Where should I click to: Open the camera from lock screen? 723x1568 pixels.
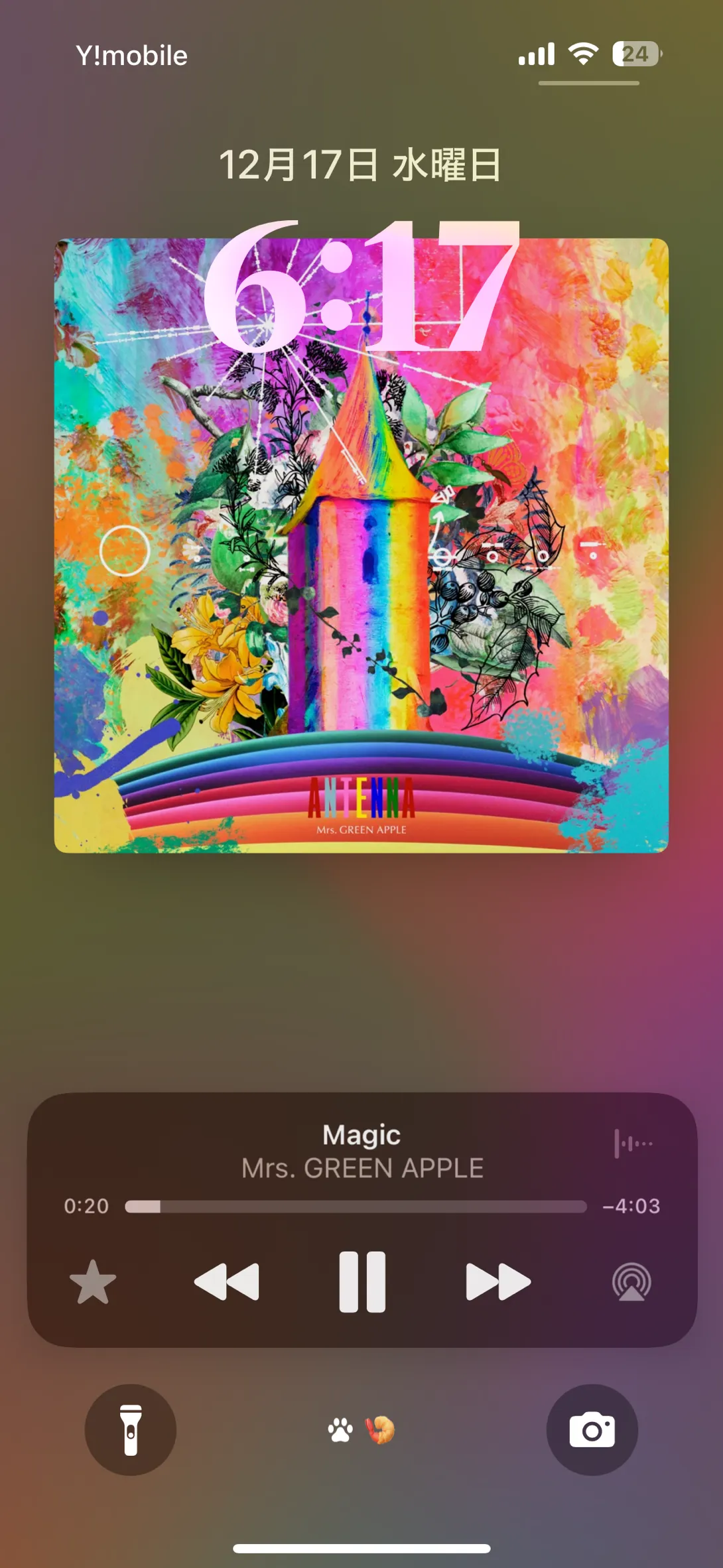pyautogui.click(x=592, y=1430)
